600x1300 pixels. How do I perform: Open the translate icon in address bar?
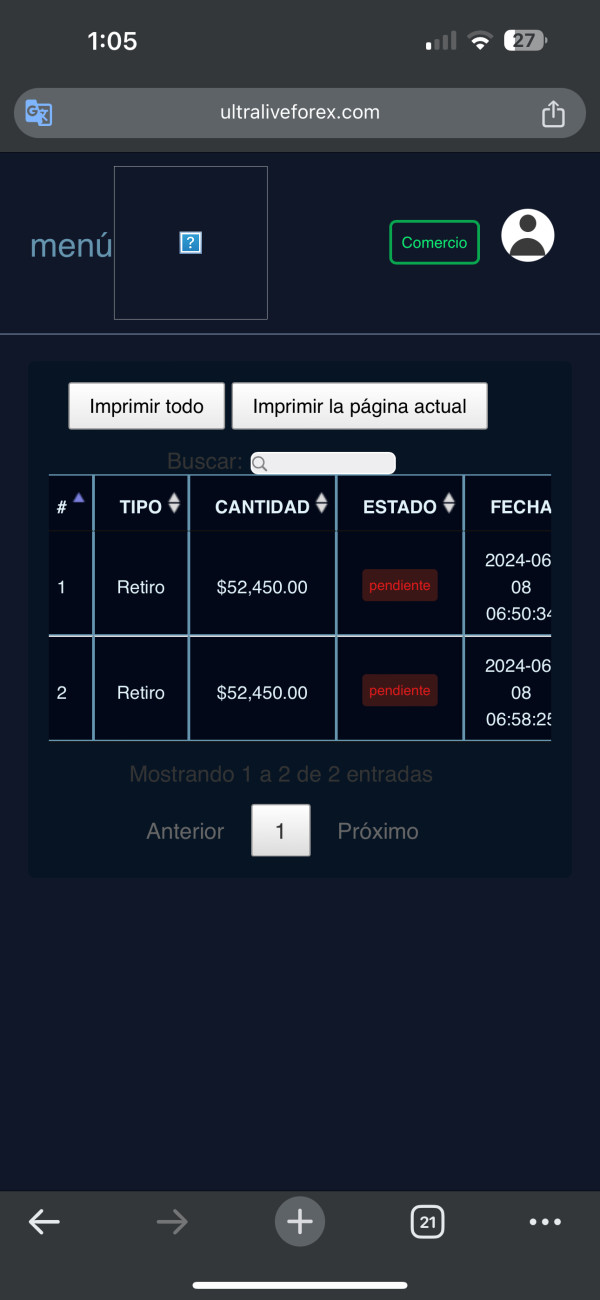coord(38,113)
